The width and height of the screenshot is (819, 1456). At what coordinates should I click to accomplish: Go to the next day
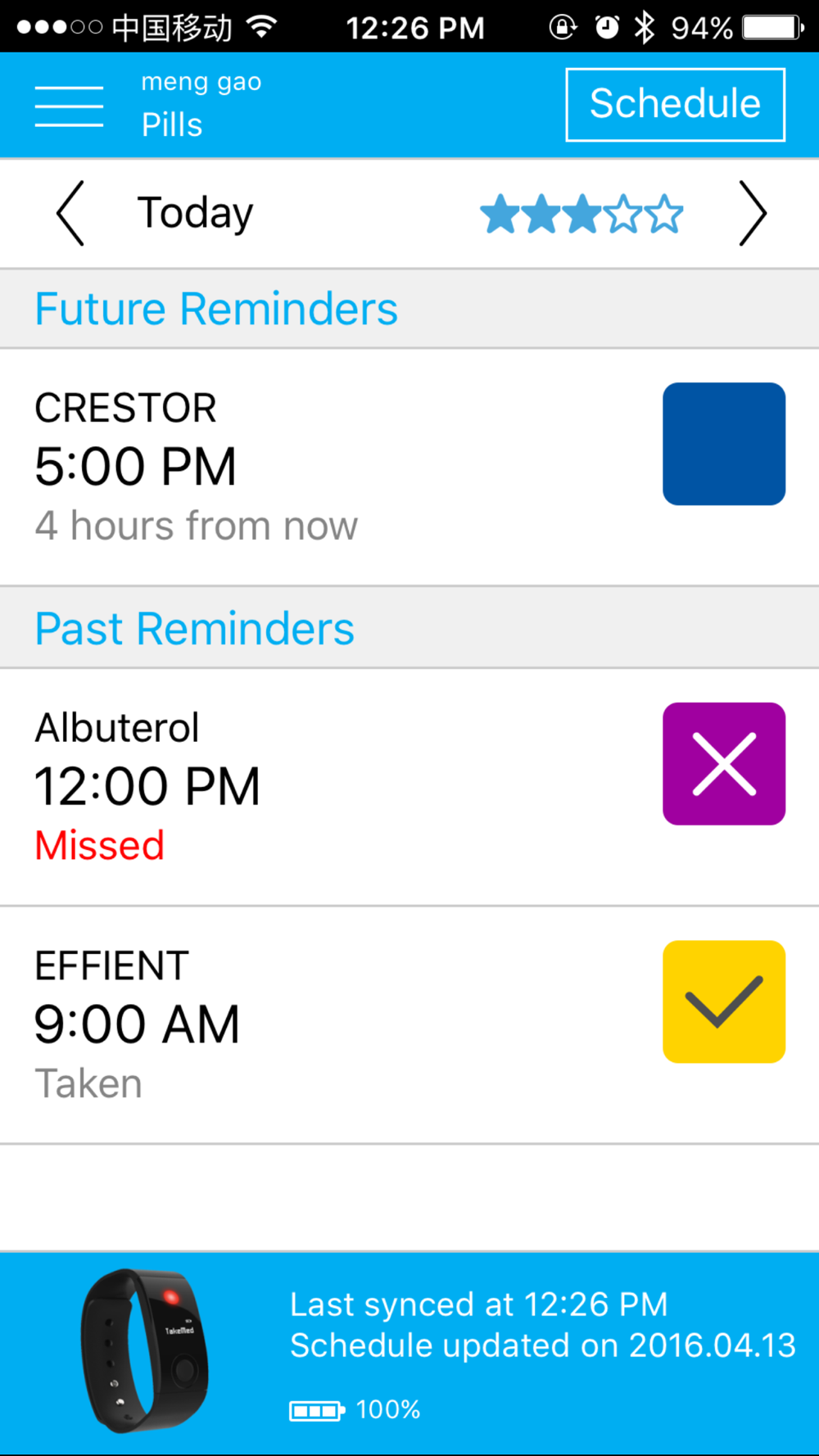[752, 214]
